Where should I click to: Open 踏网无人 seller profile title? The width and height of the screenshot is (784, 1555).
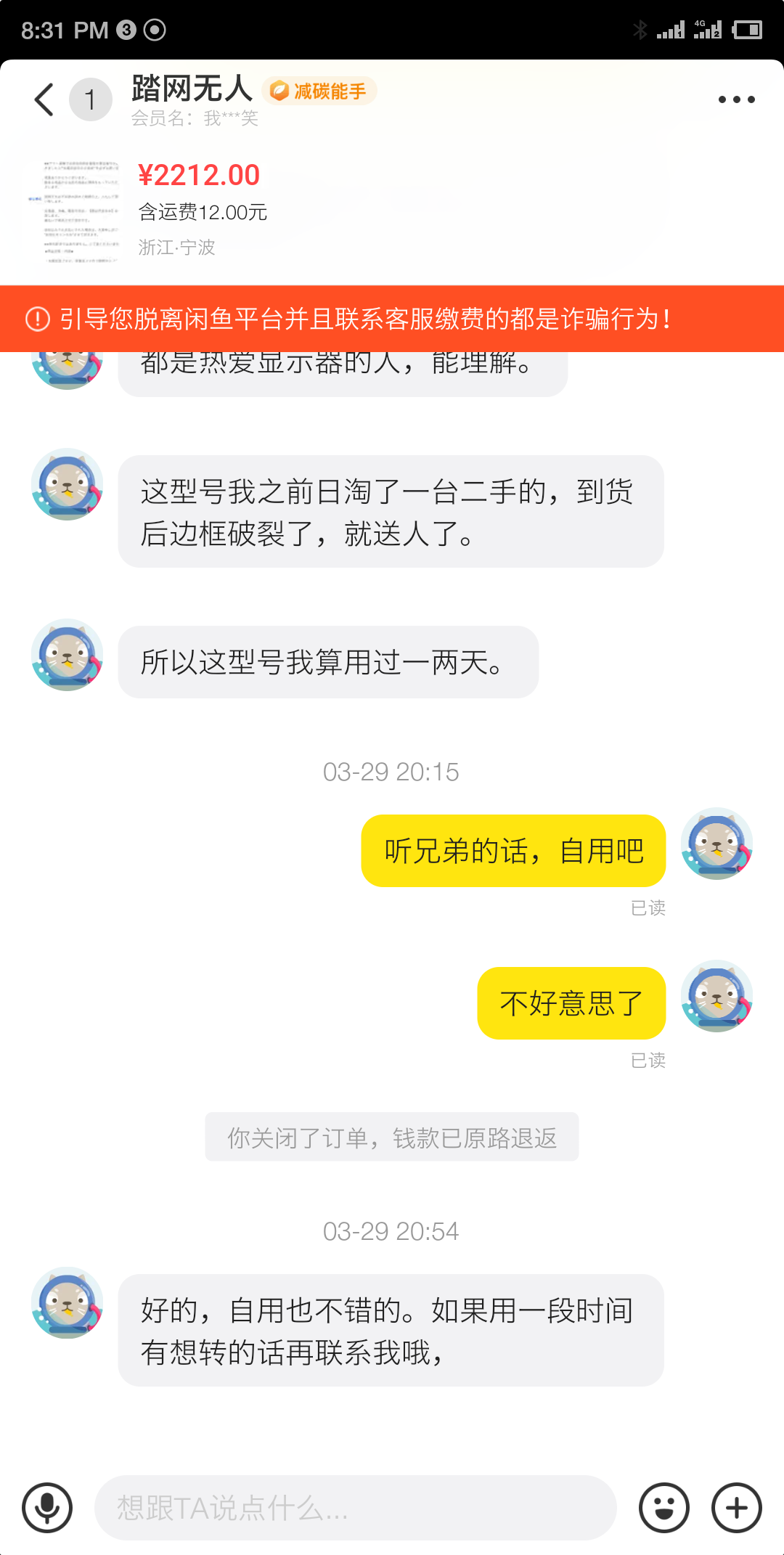192,89
